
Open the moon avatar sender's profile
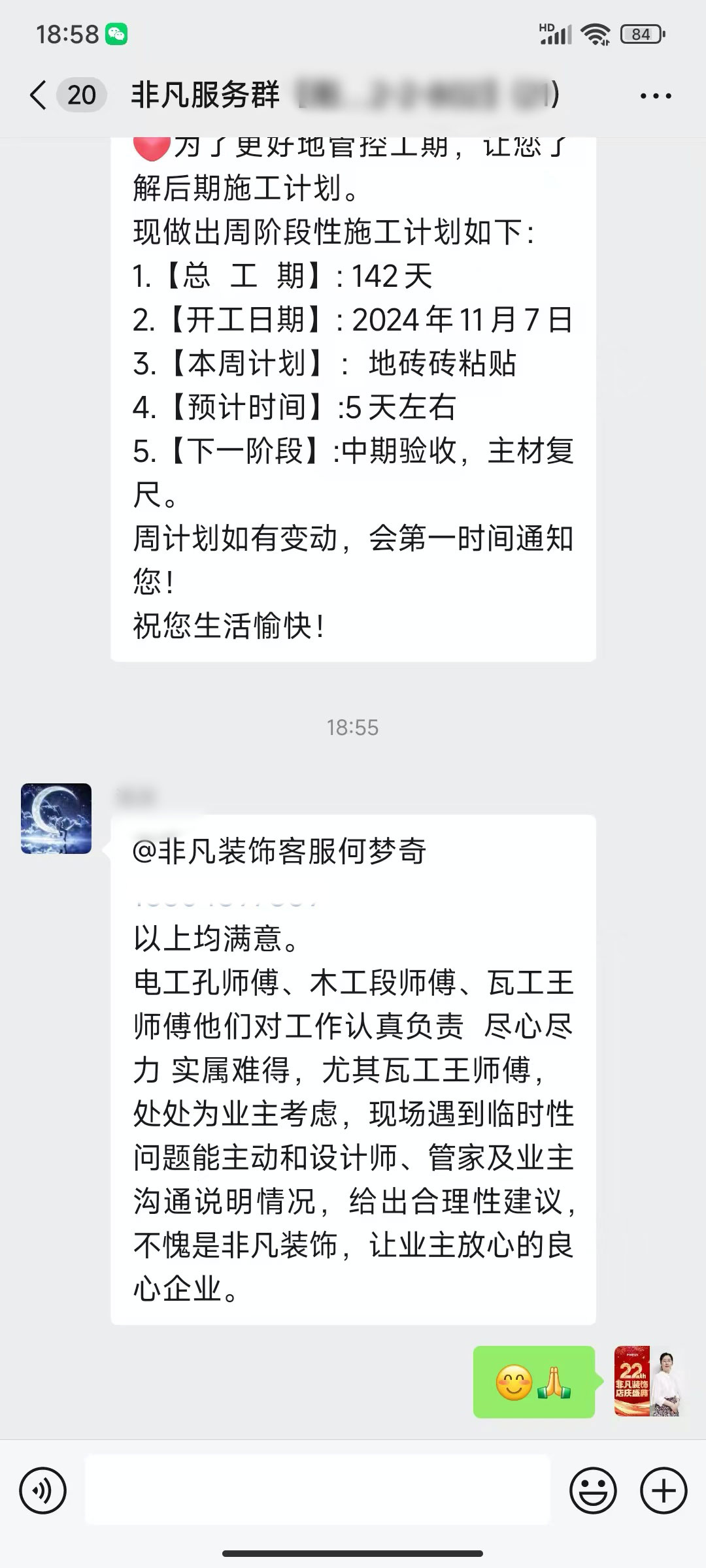tap(56, 819)
